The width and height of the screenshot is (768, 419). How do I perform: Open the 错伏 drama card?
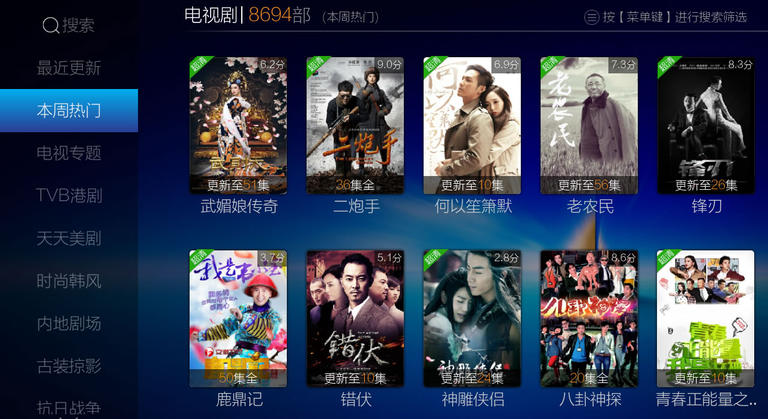point(355,319)
